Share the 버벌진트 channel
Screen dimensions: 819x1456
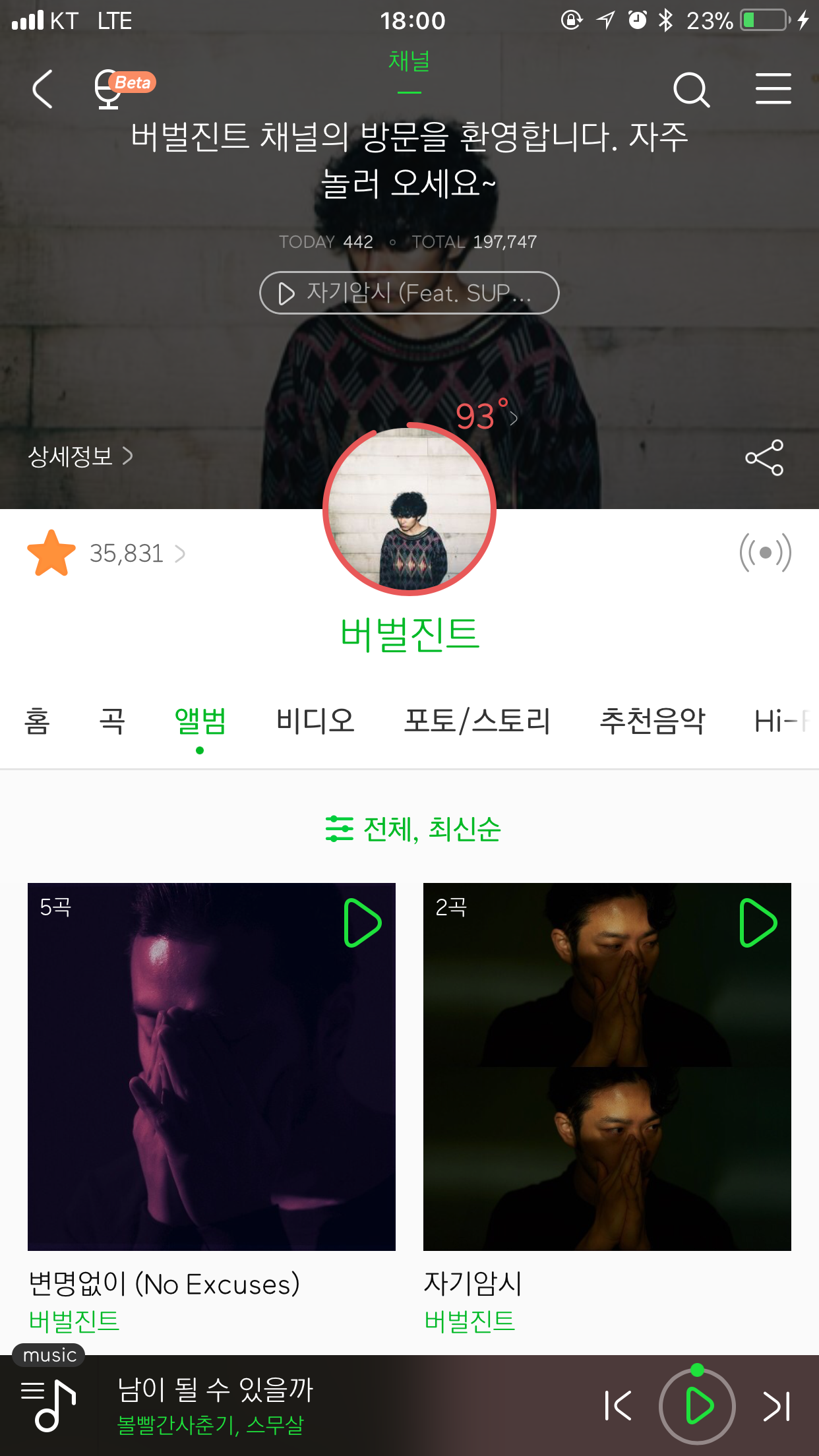click(764, 458)
